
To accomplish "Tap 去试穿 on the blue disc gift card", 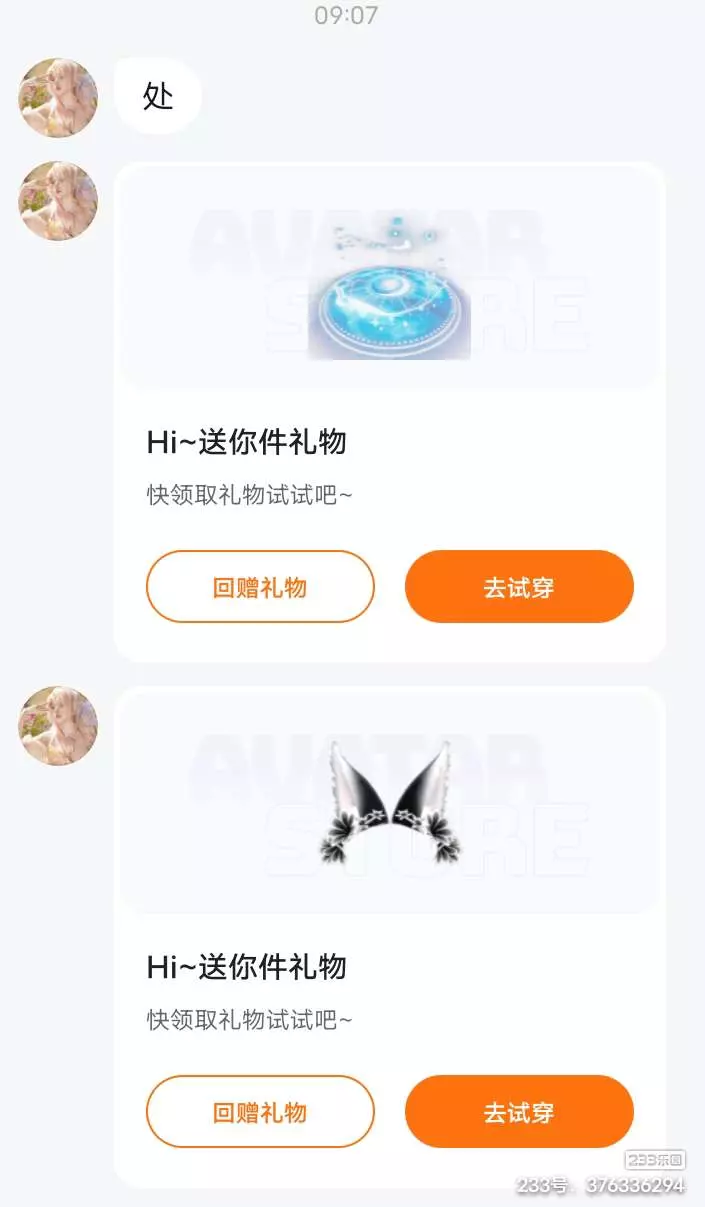I will 519,587.
